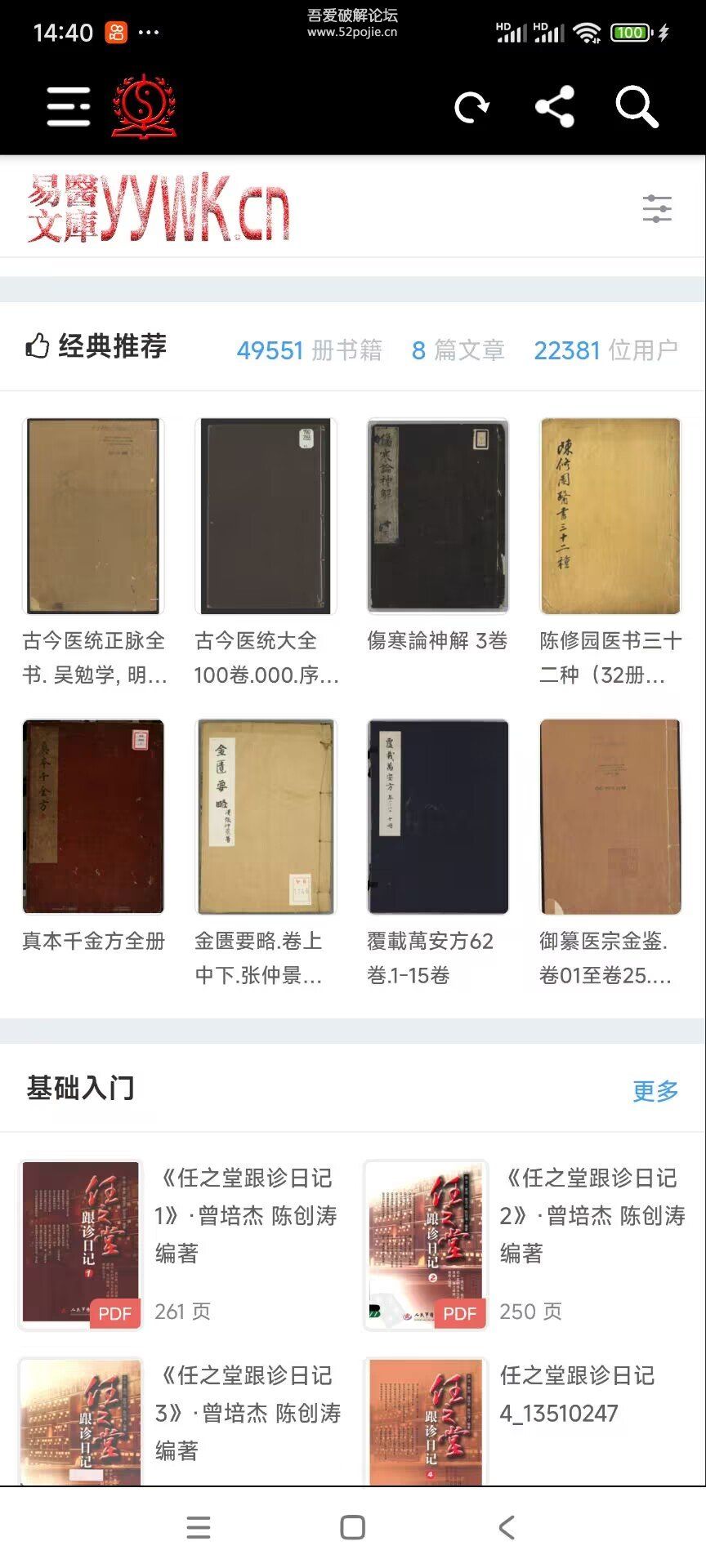Viewport: 706px width, 1568px height.
Task: Reload the page with refresh icon
Action: (471, 107)
